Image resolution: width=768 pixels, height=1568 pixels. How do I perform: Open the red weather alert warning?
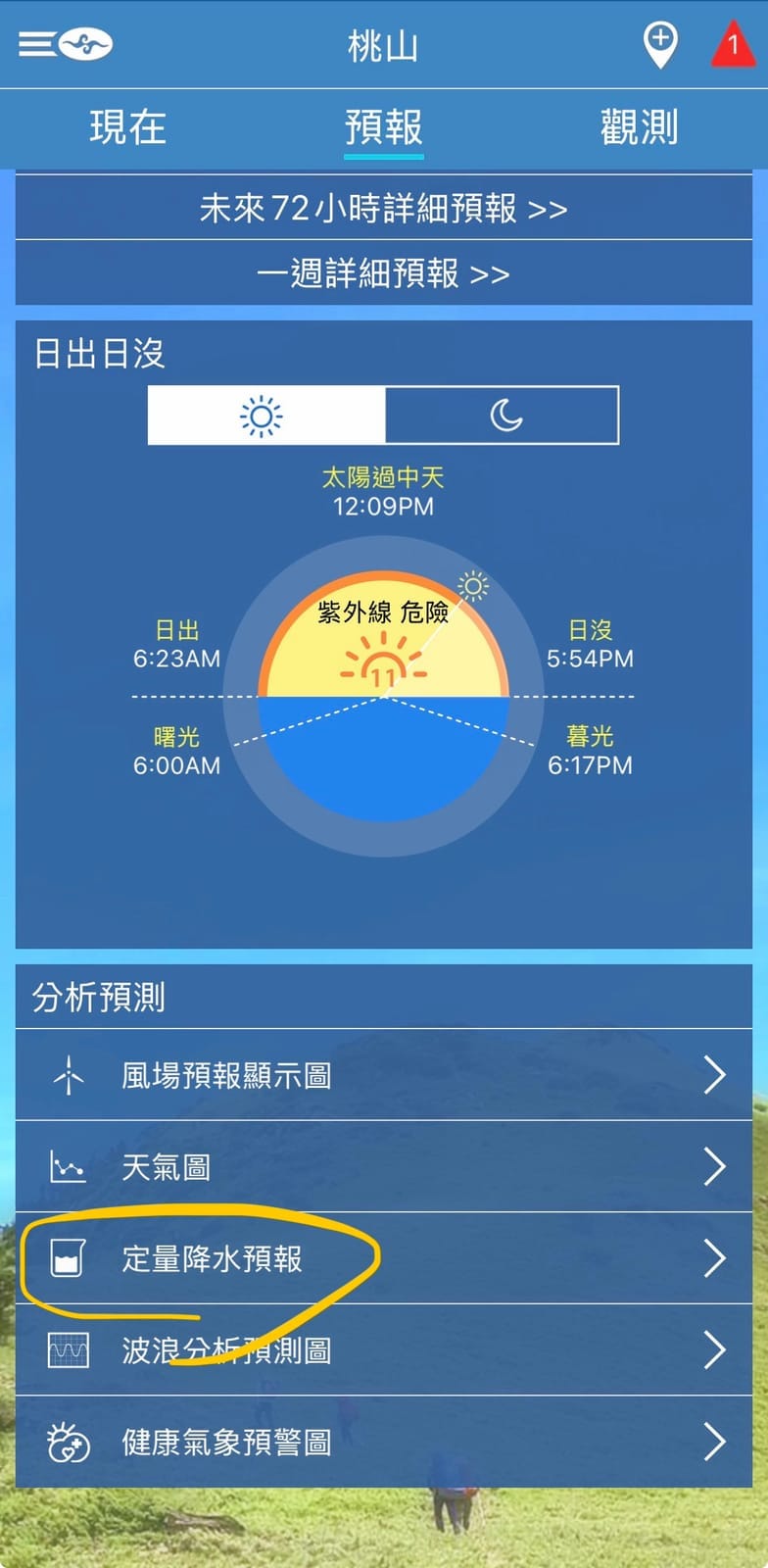pos(732,45)
